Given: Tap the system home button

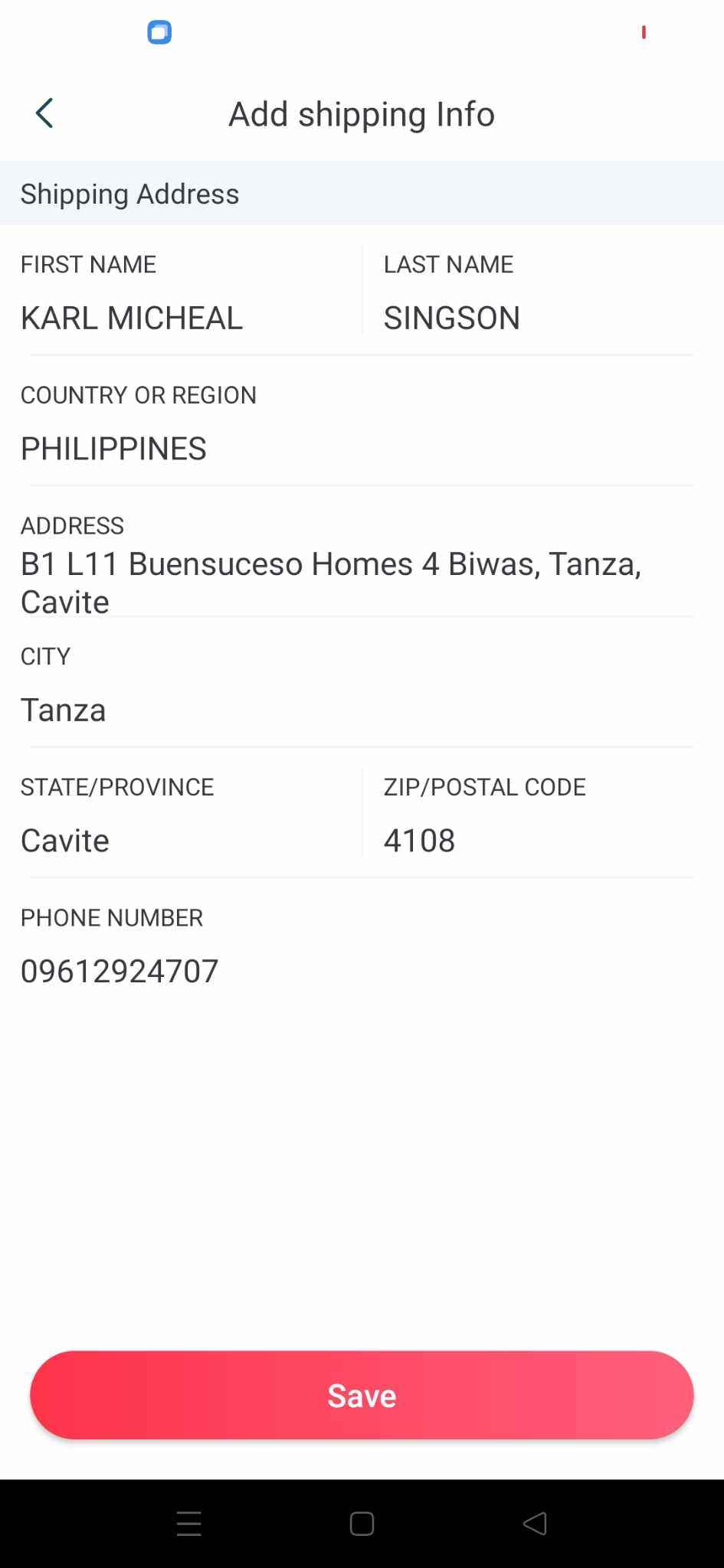Looking at the screenshot, I should [362, 1524].
